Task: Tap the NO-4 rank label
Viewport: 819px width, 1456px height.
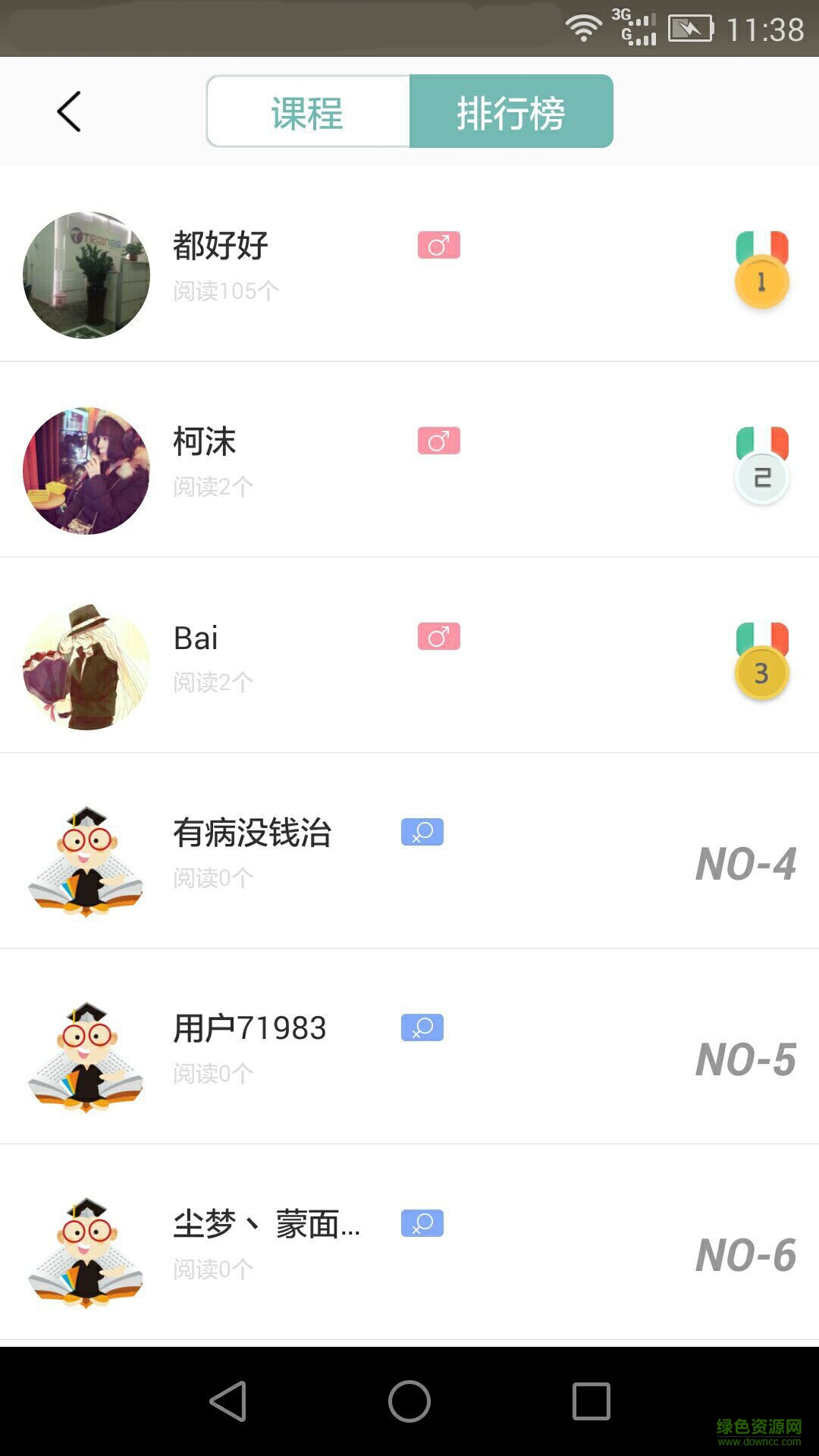Action: click(747, 864)
